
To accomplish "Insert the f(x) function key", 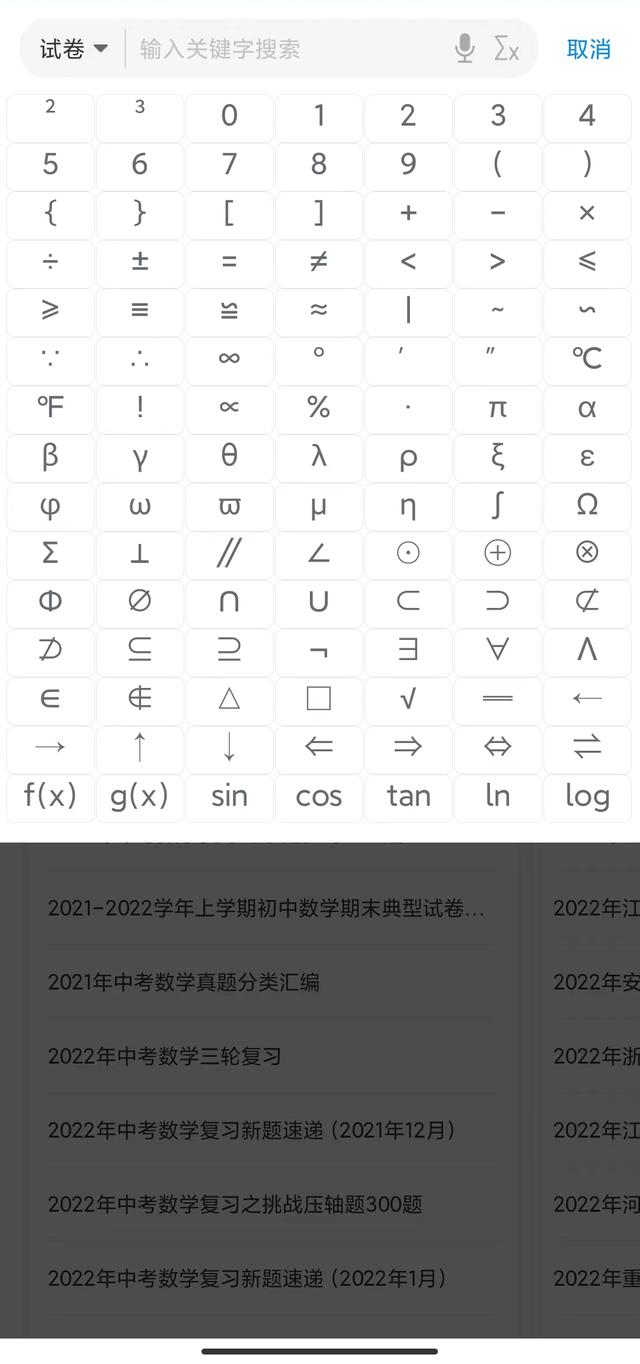I will pos(50,797).
